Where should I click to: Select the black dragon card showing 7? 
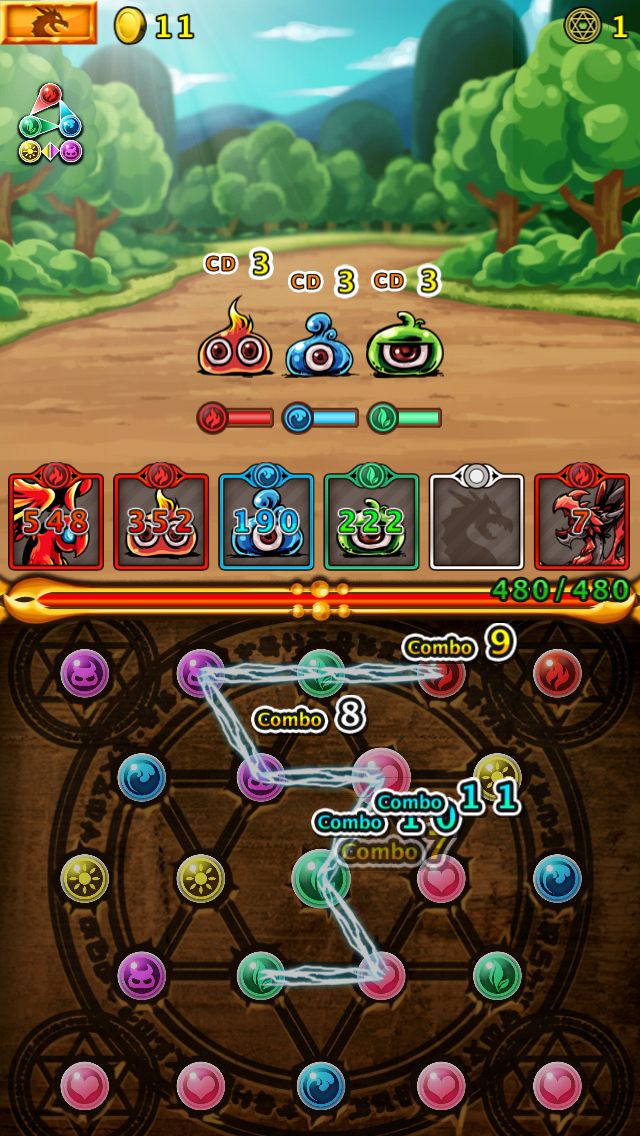click(x=581, y=520)
